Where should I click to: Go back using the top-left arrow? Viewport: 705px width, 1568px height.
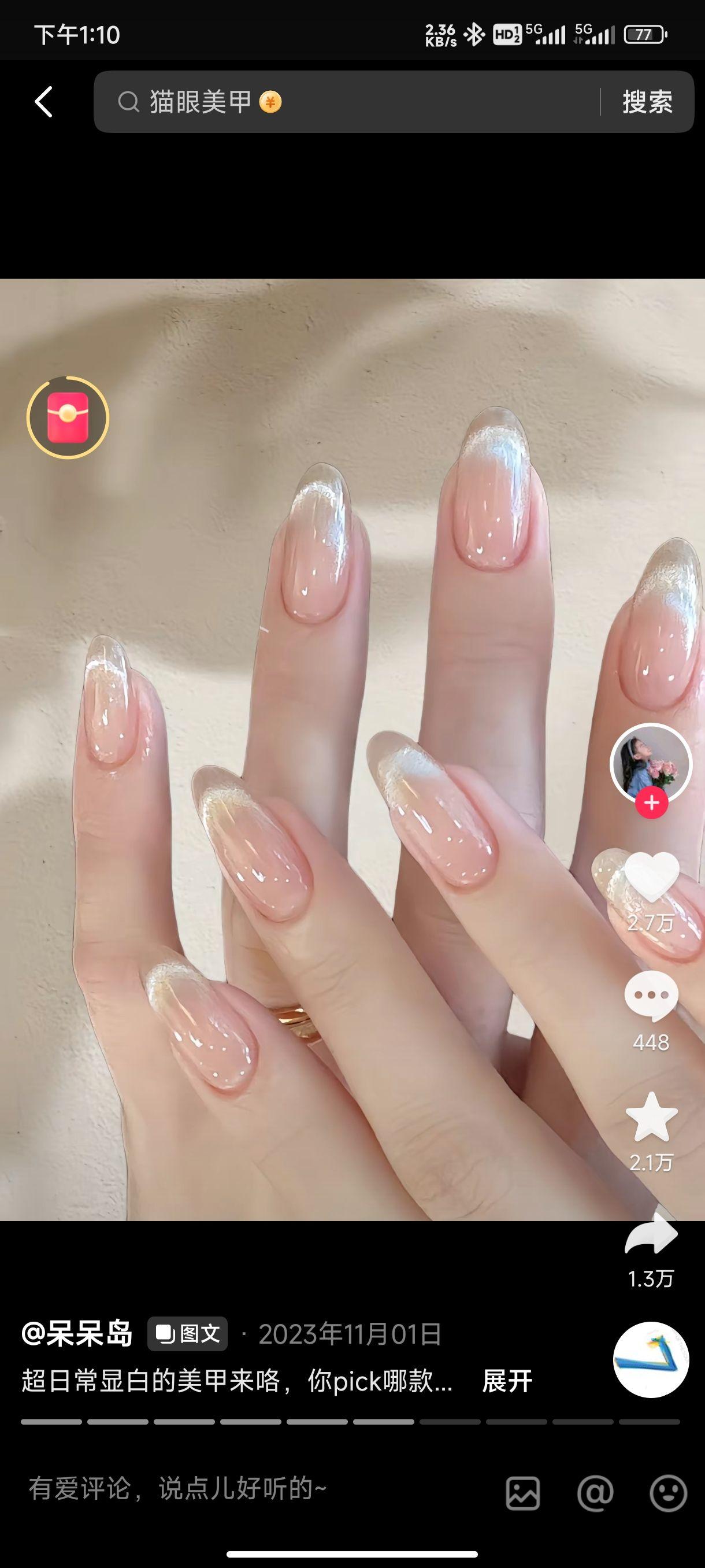44,102
